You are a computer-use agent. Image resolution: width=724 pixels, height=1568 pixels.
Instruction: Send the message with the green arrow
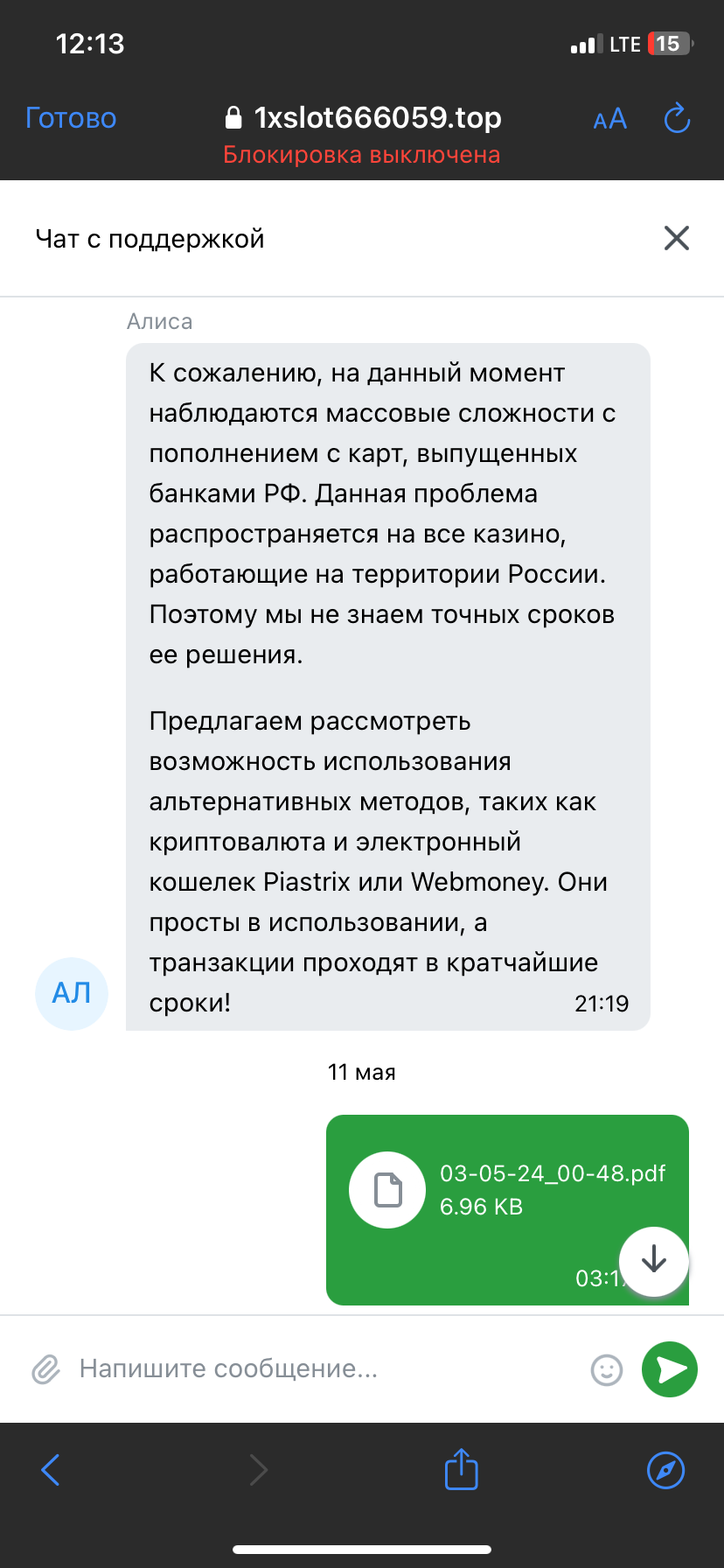point(670,1369)
